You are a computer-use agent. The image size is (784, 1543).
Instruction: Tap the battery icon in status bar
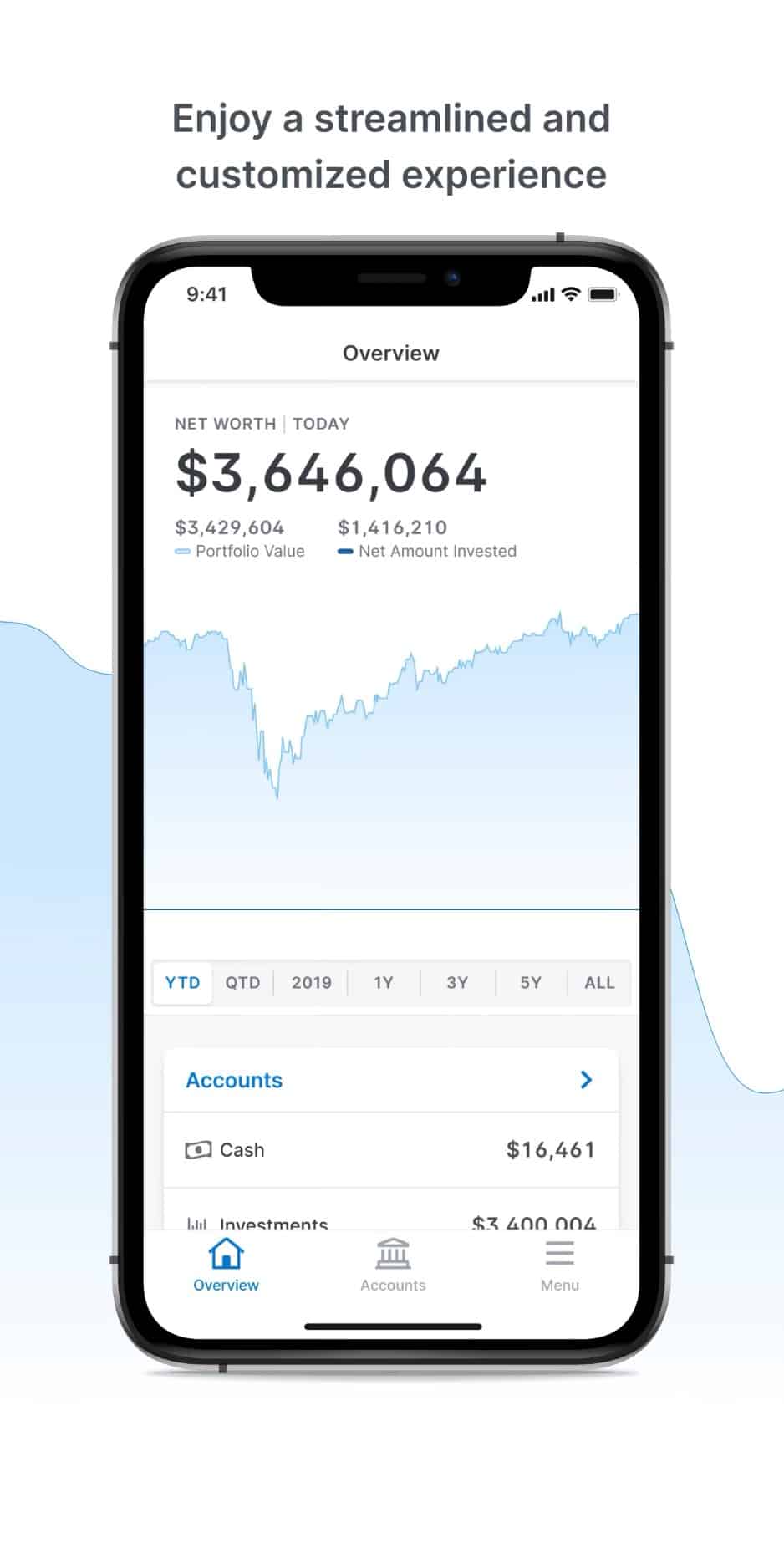click(x=602, y=294)
